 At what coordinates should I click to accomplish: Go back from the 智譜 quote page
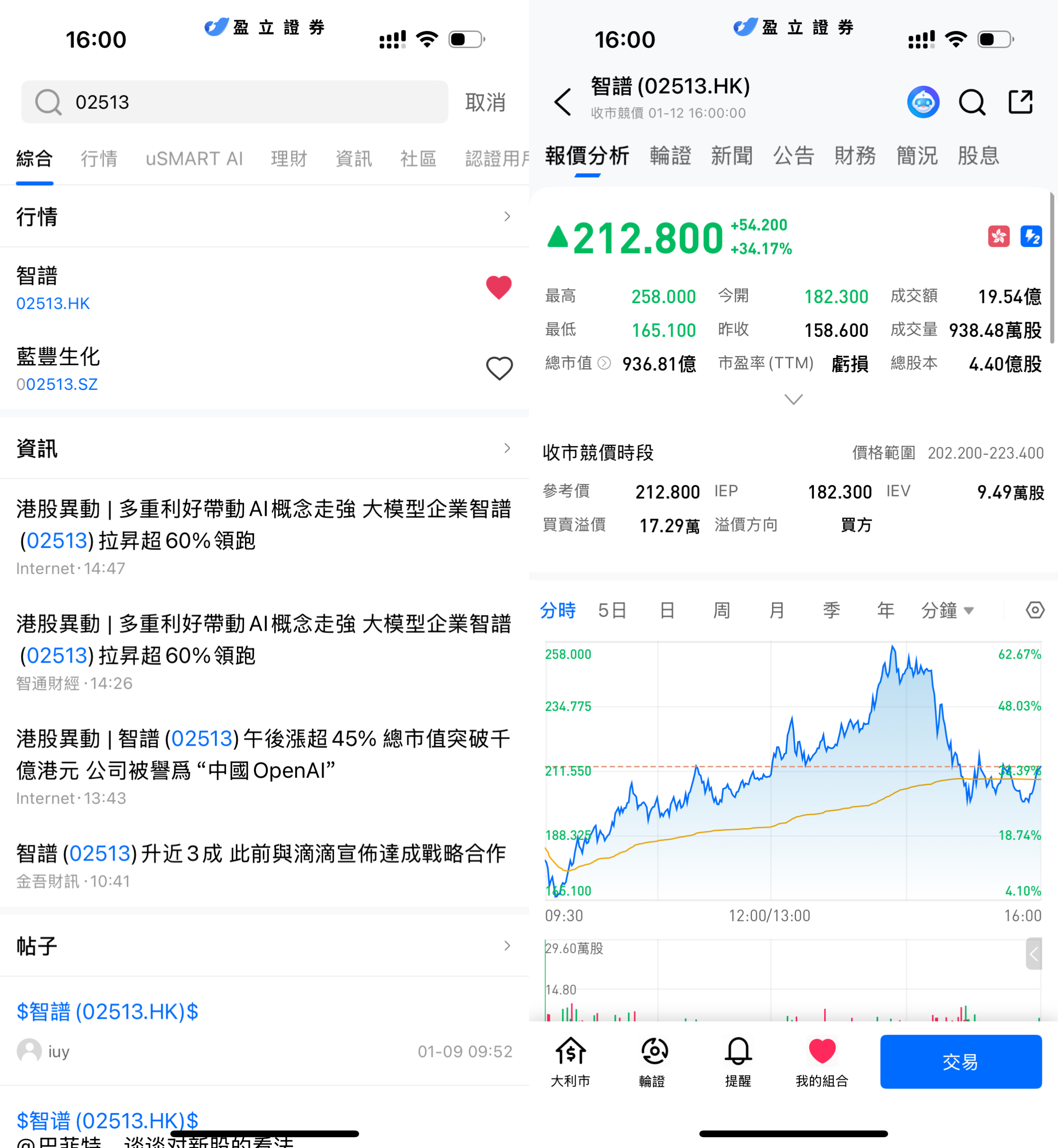(563, 102)
